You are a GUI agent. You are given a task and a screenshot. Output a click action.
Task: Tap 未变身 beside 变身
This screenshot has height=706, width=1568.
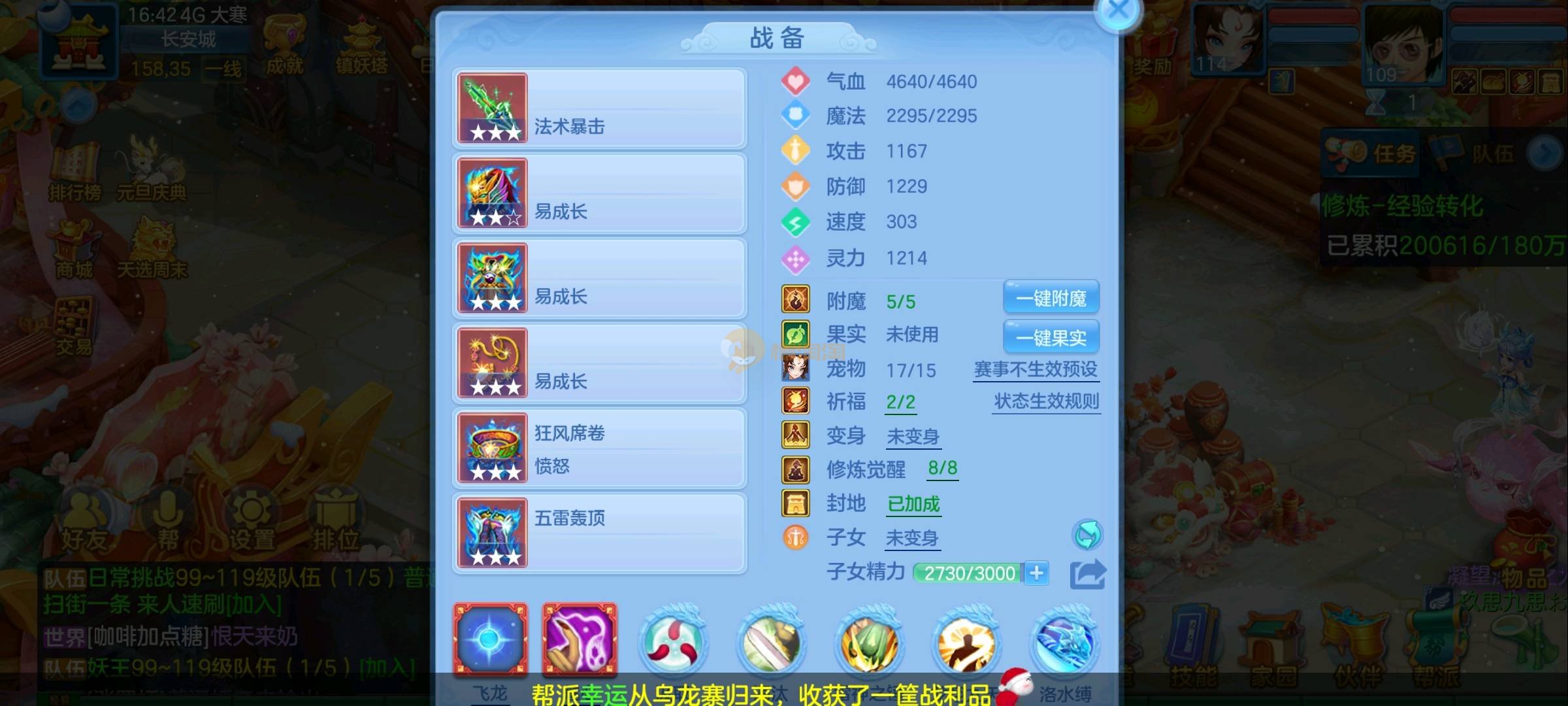[x=913, y=436]
